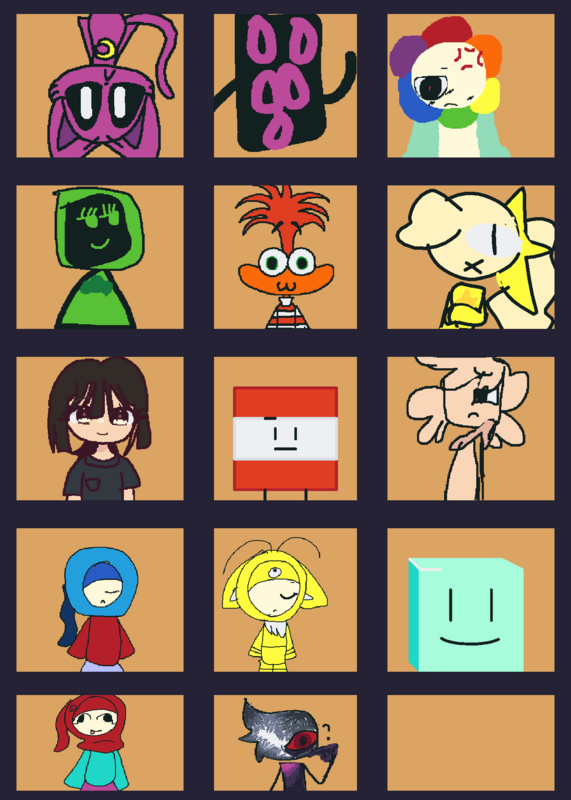Viewport: 571px width, 800px height.
Task: Open the brown-haired girl in black shirt
Action: (100, 429)
